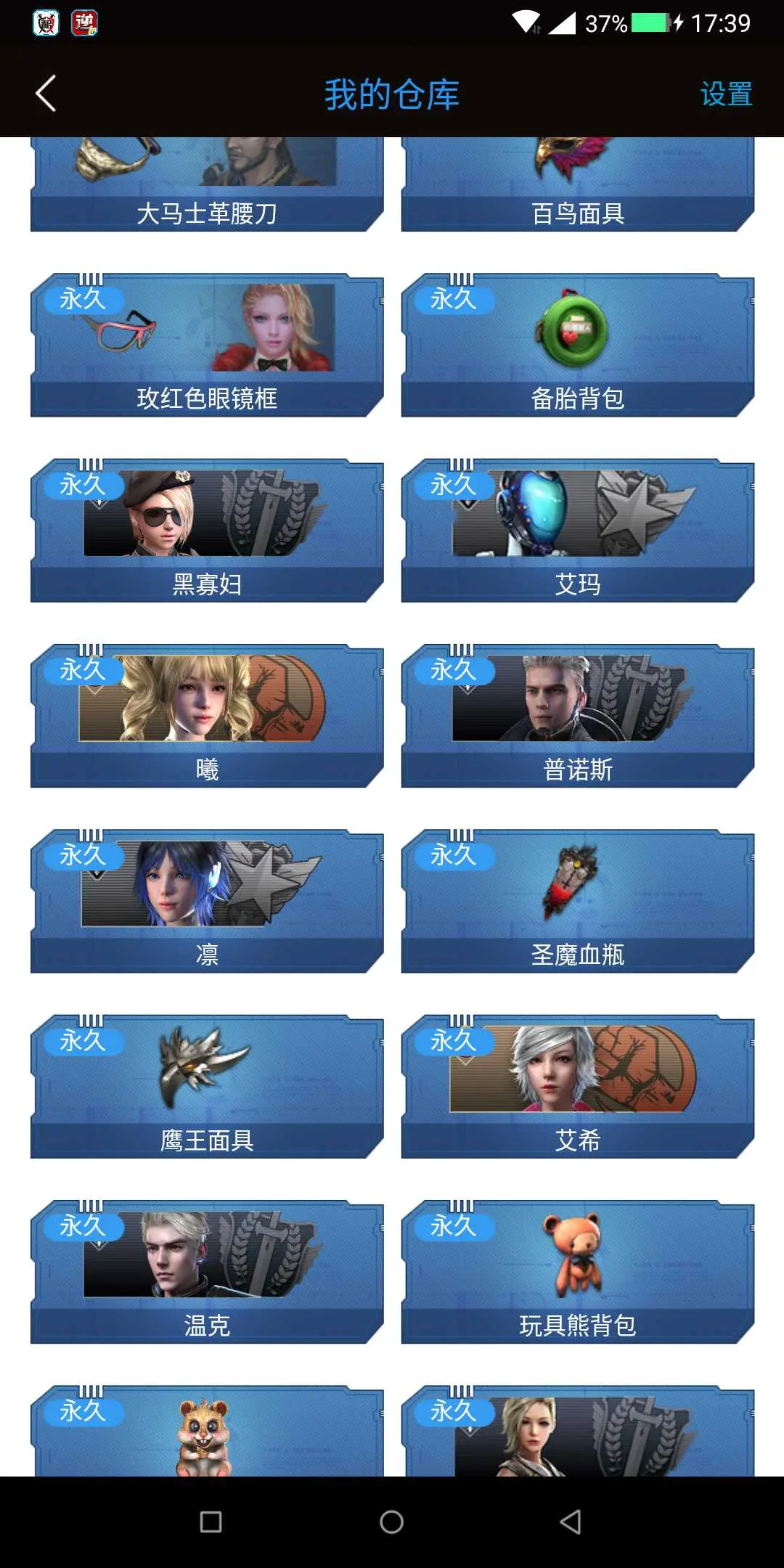Open the 备胎背包 card
The width and height of the screenshot is (784, 1568).
(577, 345)
